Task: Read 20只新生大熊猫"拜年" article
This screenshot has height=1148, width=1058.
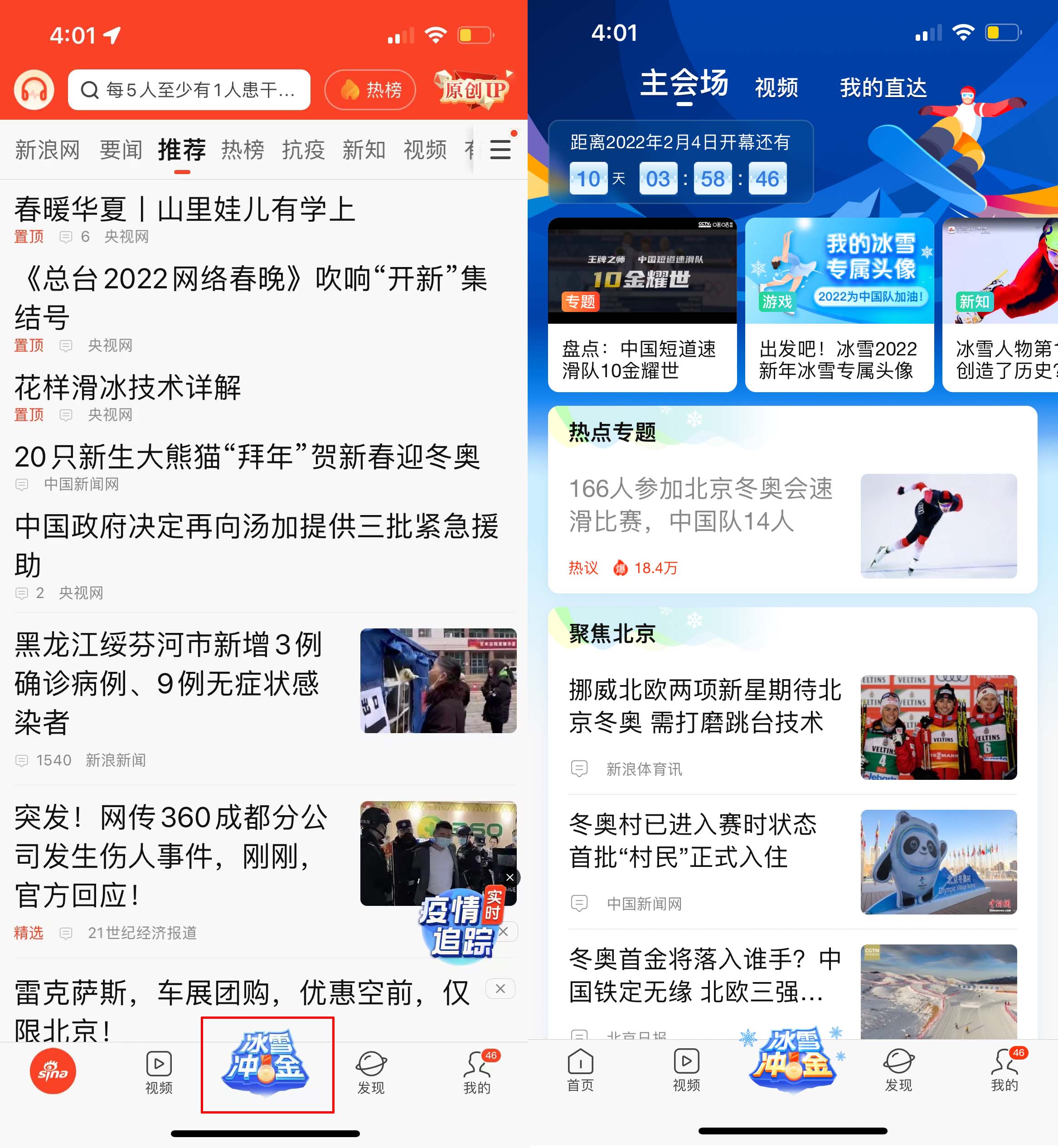Action: click(x=248, y=457)
